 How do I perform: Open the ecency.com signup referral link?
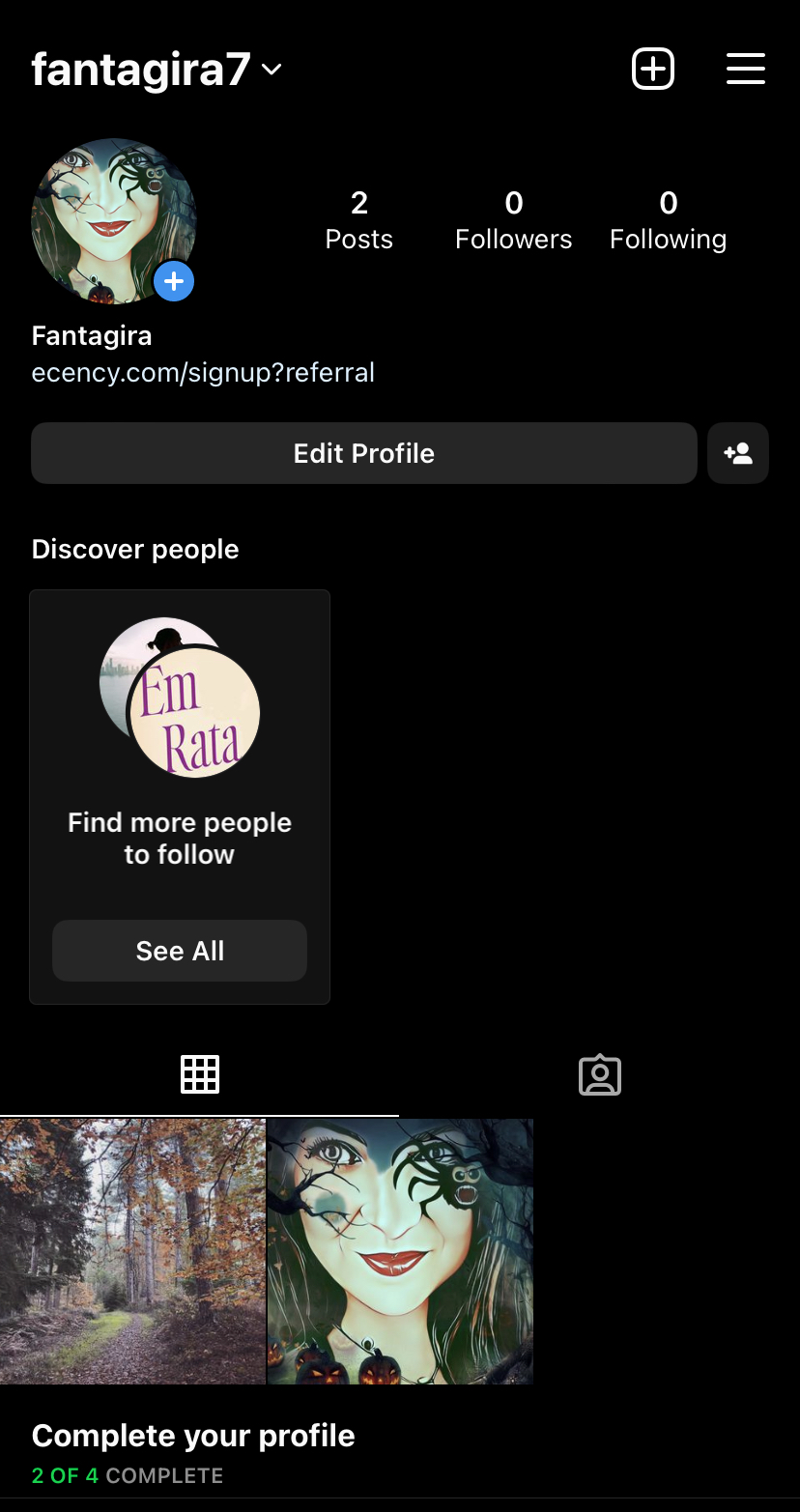203,373
